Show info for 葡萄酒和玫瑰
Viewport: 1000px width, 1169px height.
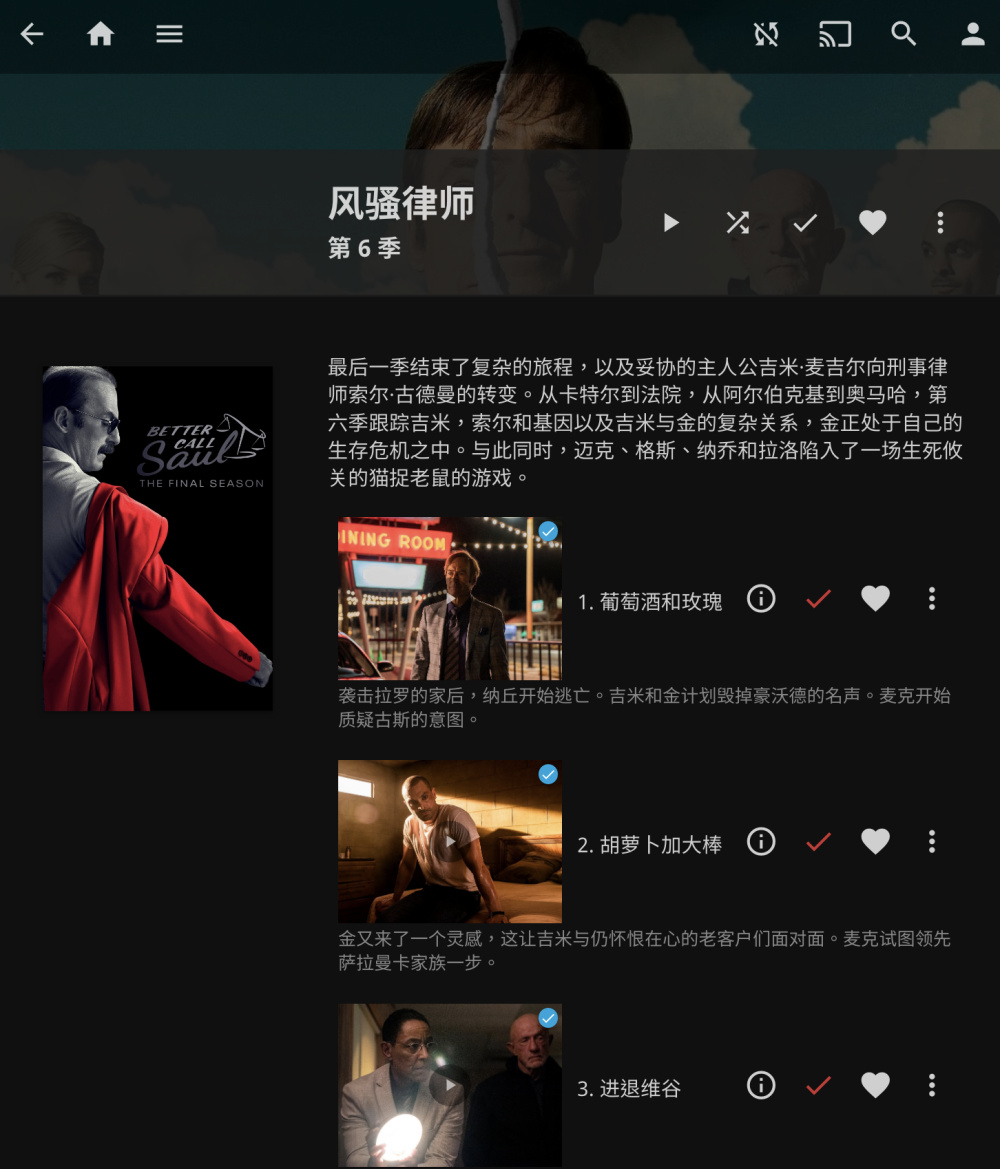(761, 599)
